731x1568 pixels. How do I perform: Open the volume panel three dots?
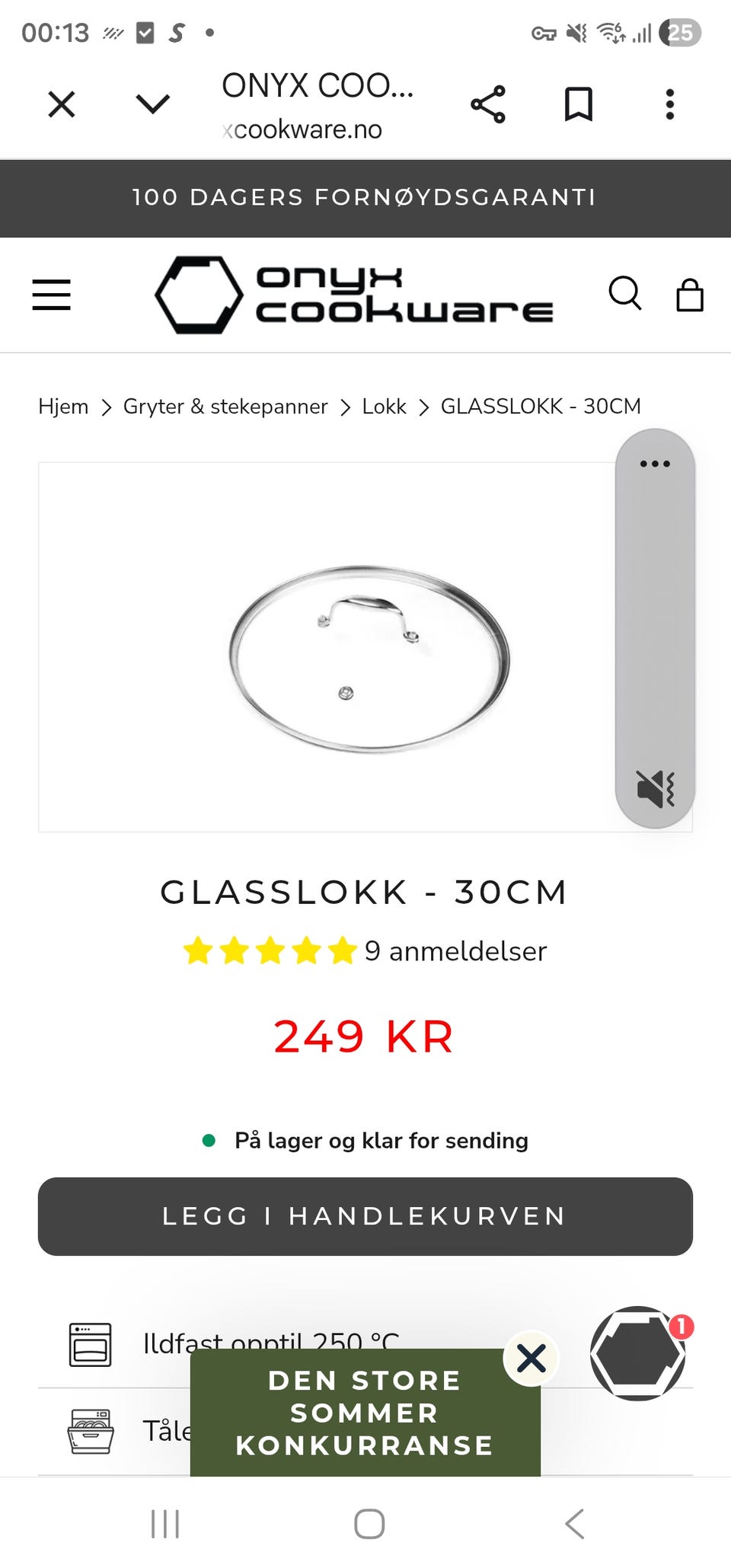pyautogui.click(x=655, y=463)
